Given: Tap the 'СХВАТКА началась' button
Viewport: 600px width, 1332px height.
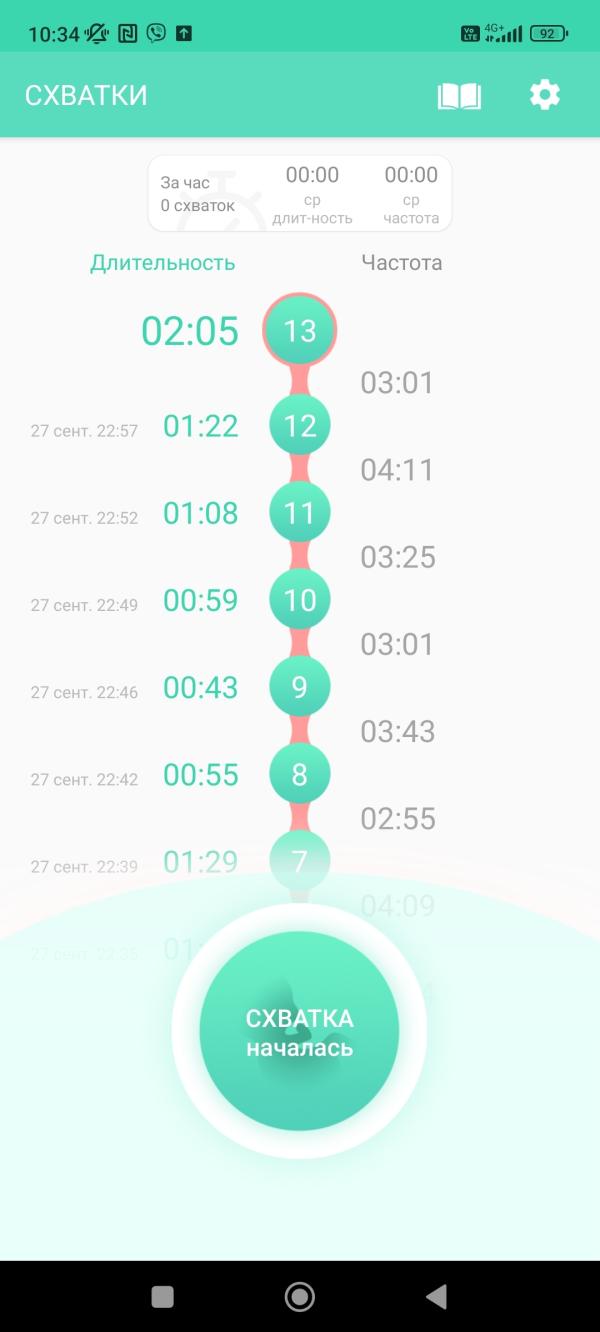Looking at the screenshot, I should click(299, 1031).
